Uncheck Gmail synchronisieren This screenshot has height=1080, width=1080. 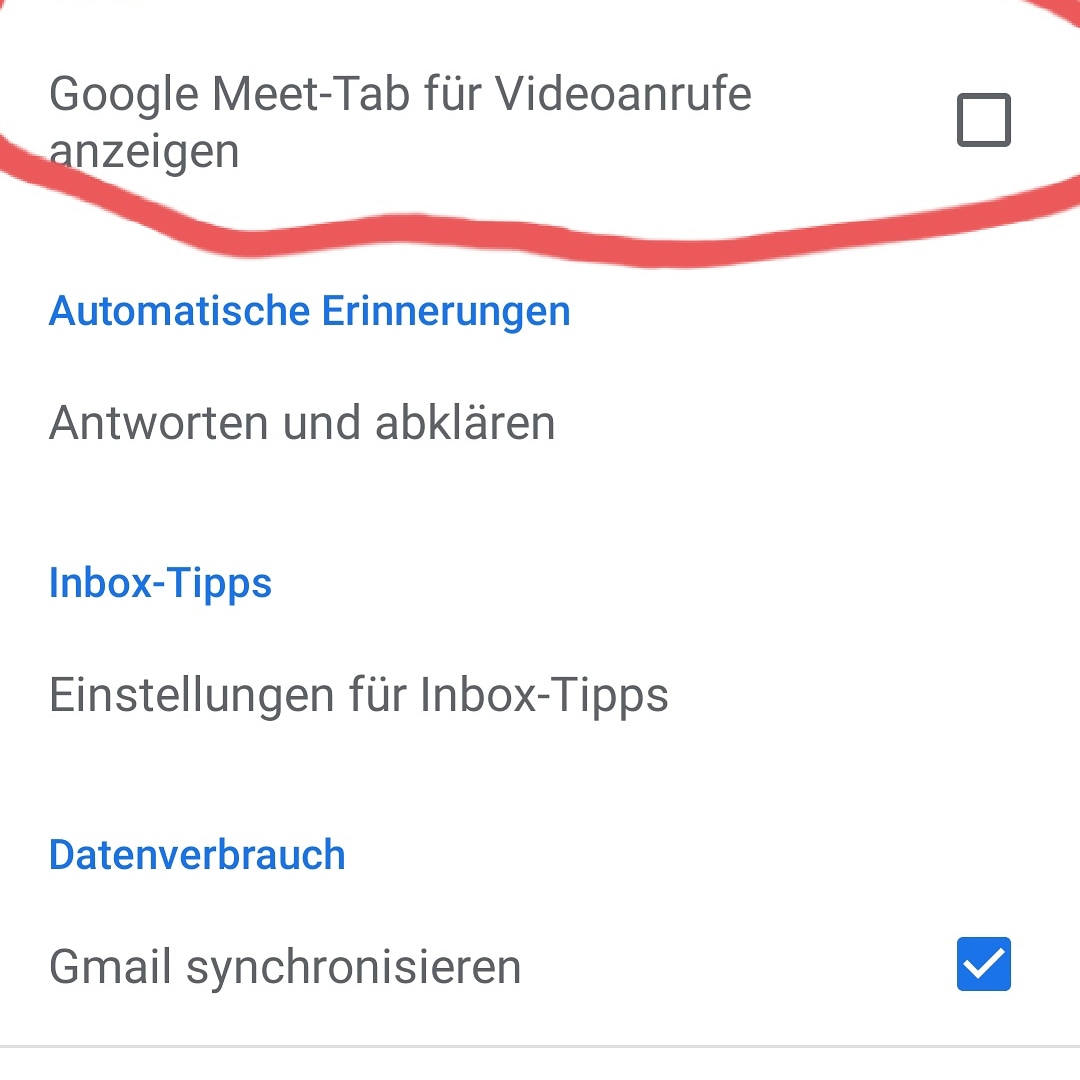(x=983, y=964)
